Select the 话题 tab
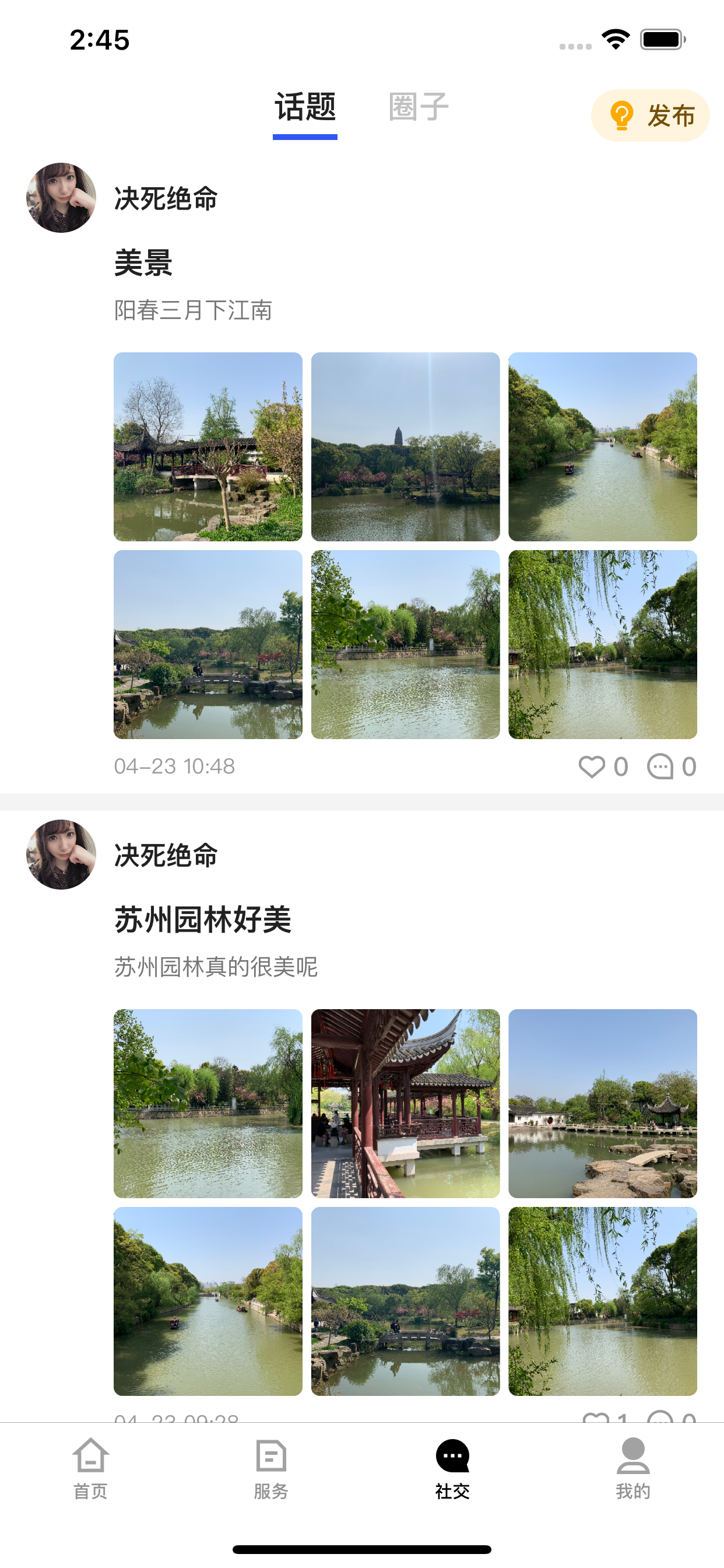This screenshot has width=724, height=1568. coord(305,108)
